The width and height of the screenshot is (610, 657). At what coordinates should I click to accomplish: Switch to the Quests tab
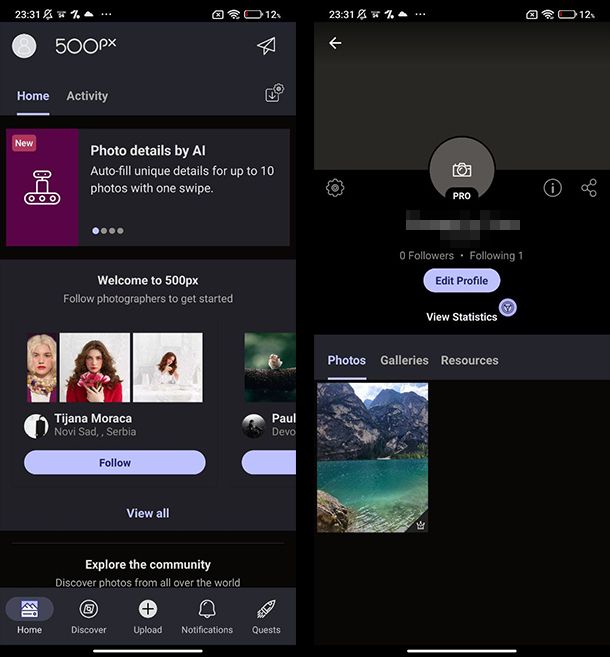pos(266,617)
